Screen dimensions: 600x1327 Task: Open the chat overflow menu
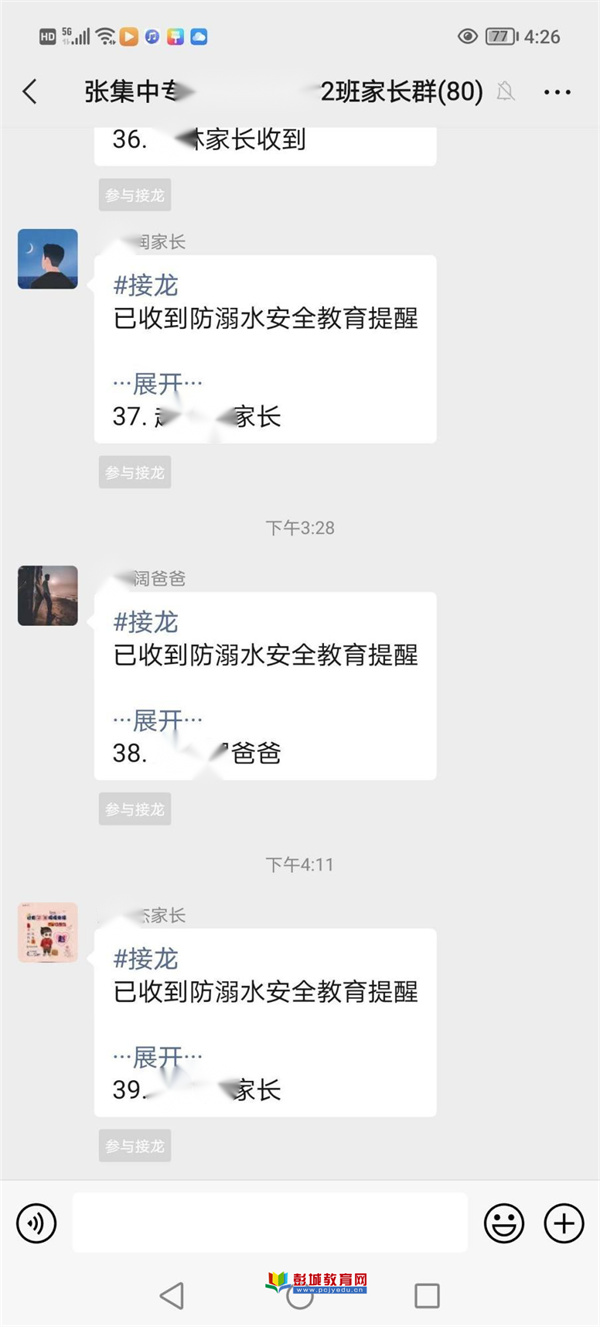click(x=557, y=92)
